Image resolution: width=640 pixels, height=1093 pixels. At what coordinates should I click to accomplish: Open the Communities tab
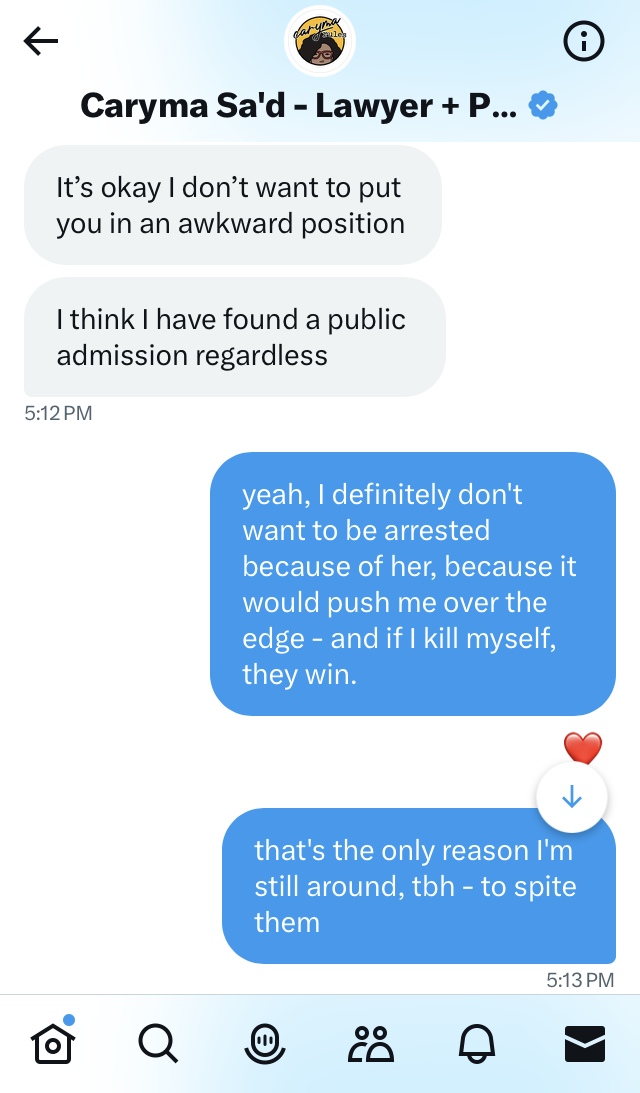pyautogui.click(x=371, y=1044)
